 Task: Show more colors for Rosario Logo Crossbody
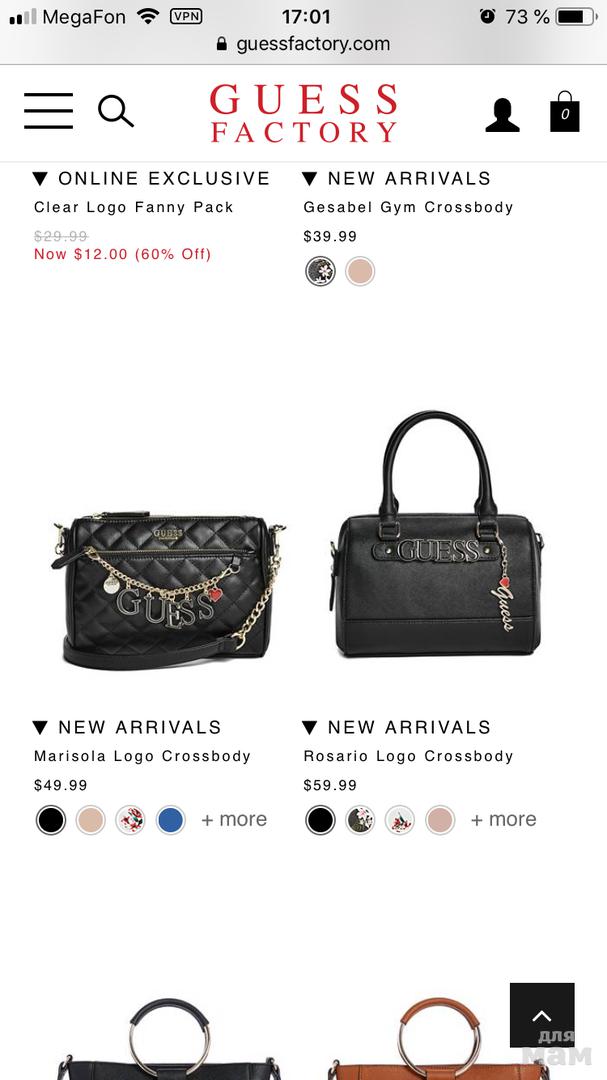click(504, 820)
